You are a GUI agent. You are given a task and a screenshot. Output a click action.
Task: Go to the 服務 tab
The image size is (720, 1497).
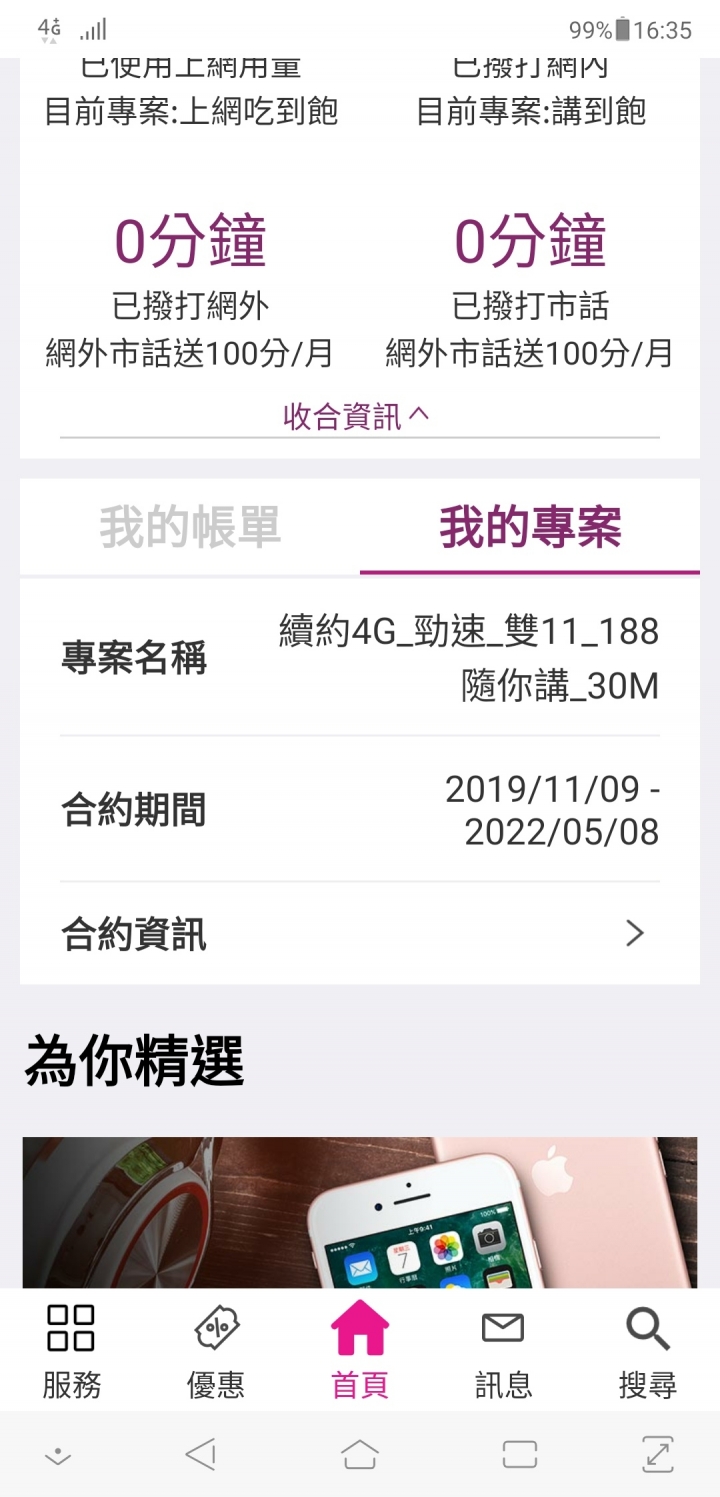72,1351
